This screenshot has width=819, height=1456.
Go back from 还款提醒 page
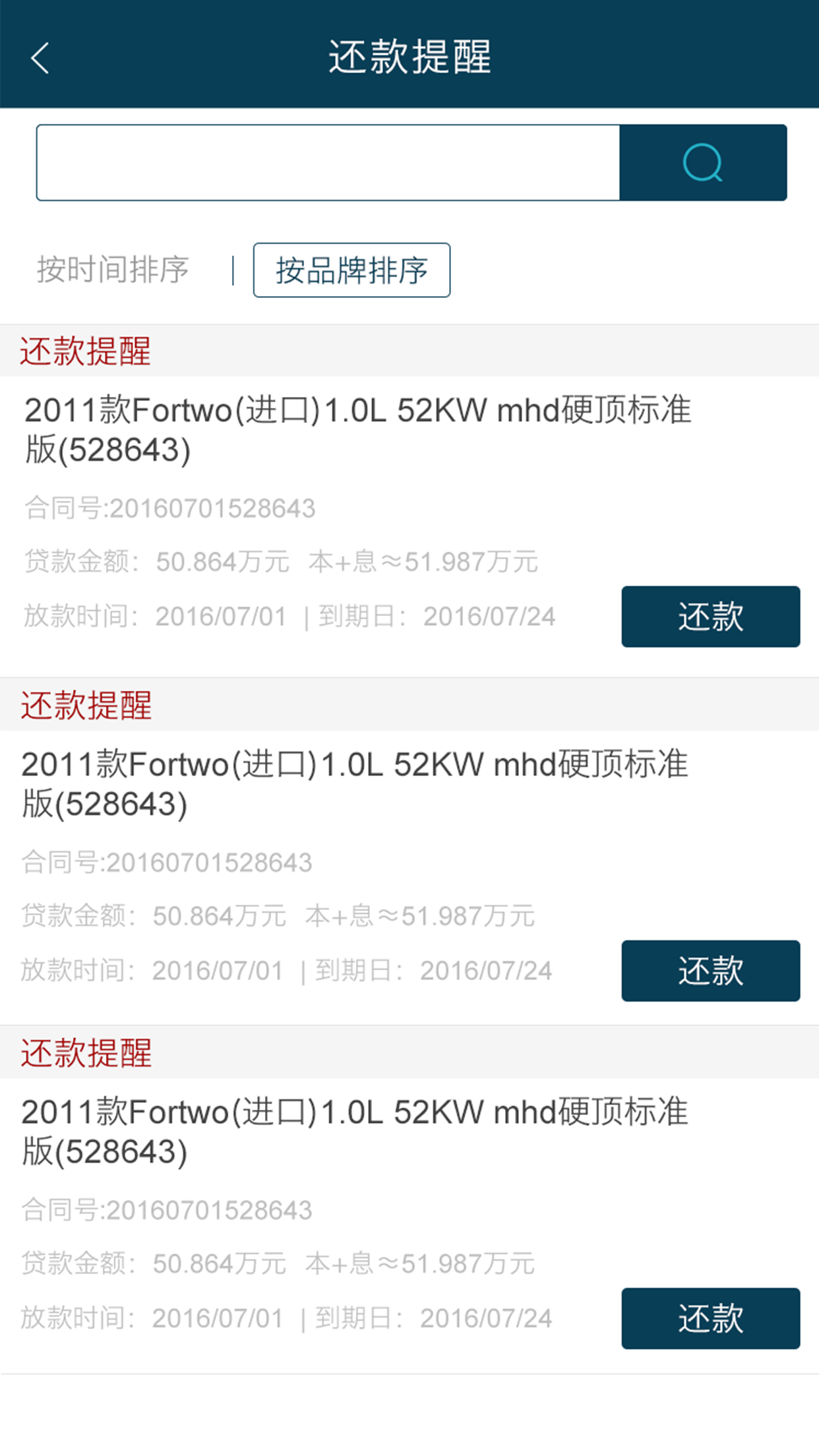point(40,58)
